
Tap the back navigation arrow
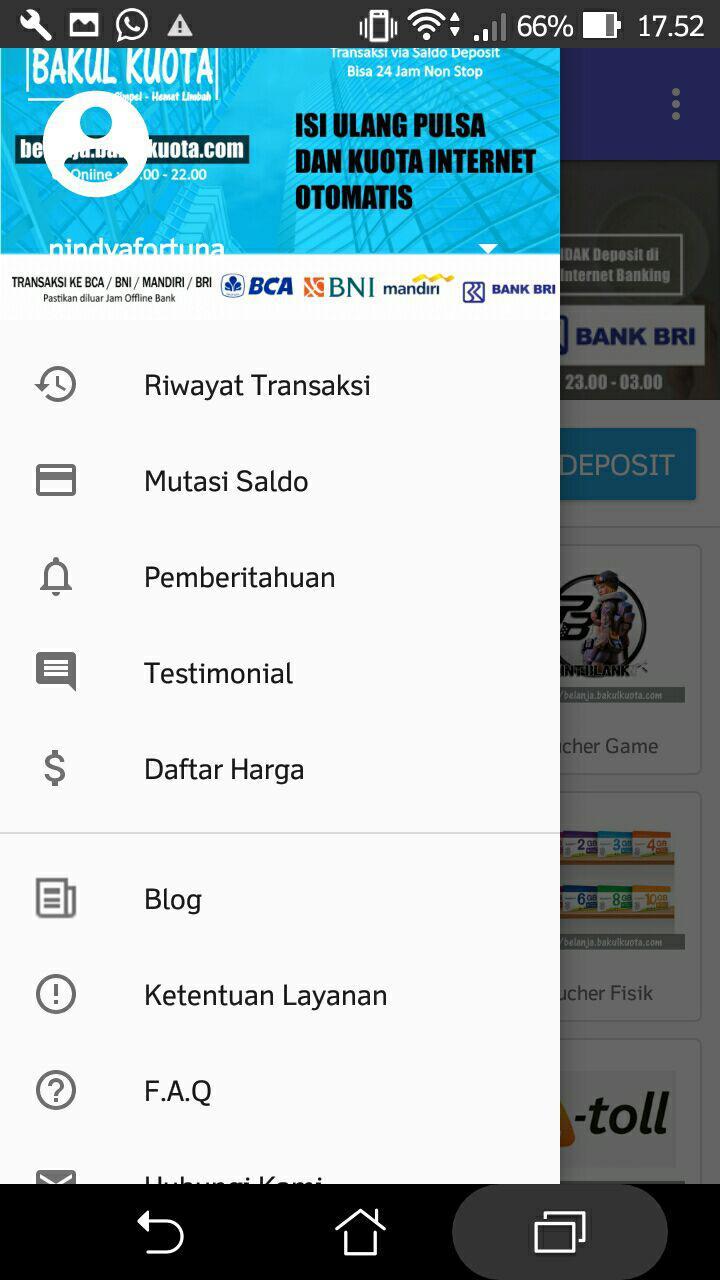pos(160,1233)
